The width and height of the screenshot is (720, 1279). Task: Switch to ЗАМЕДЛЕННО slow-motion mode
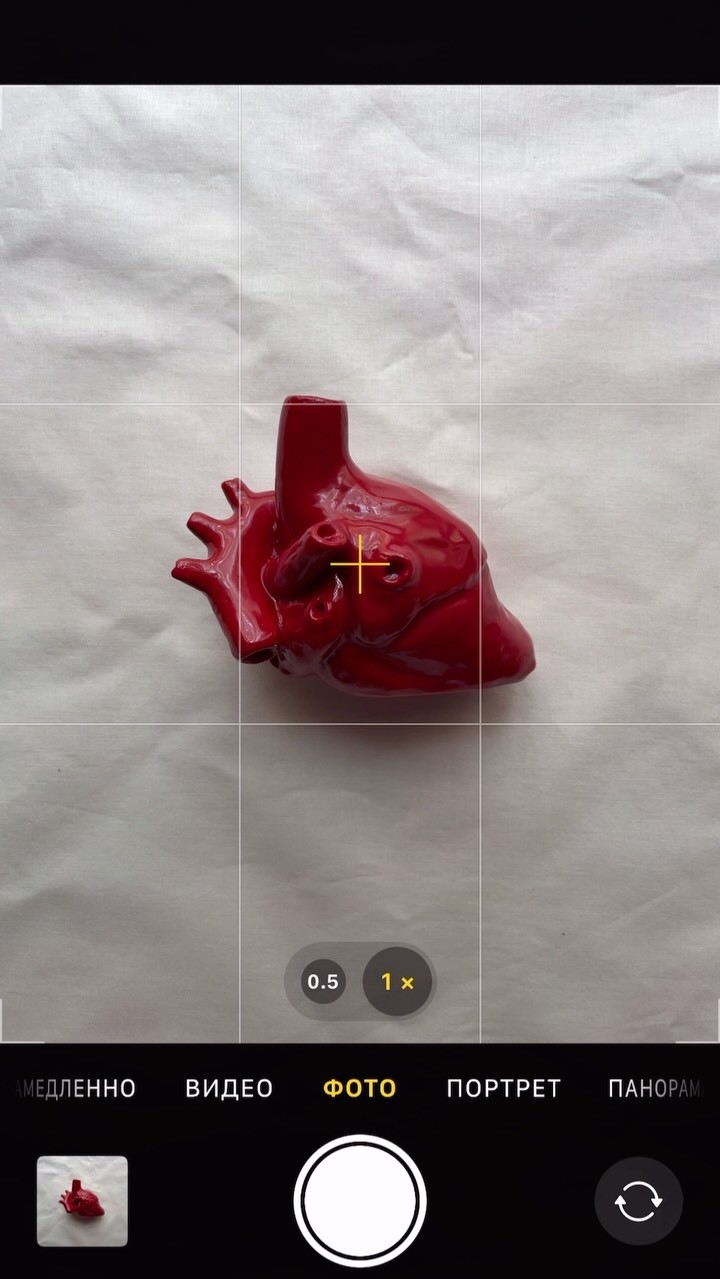[78, 1088]
